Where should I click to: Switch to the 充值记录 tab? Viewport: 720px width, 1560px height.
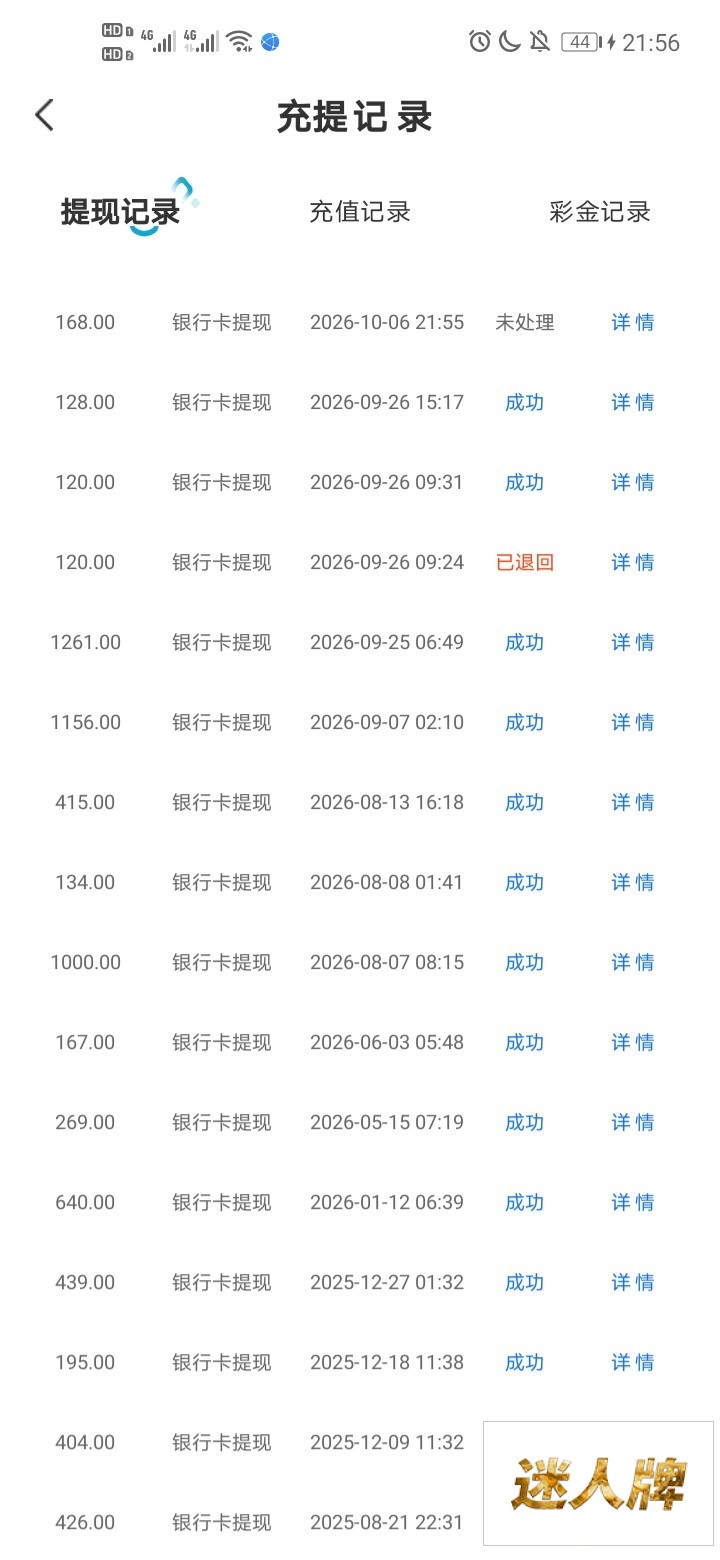[360, 212]
